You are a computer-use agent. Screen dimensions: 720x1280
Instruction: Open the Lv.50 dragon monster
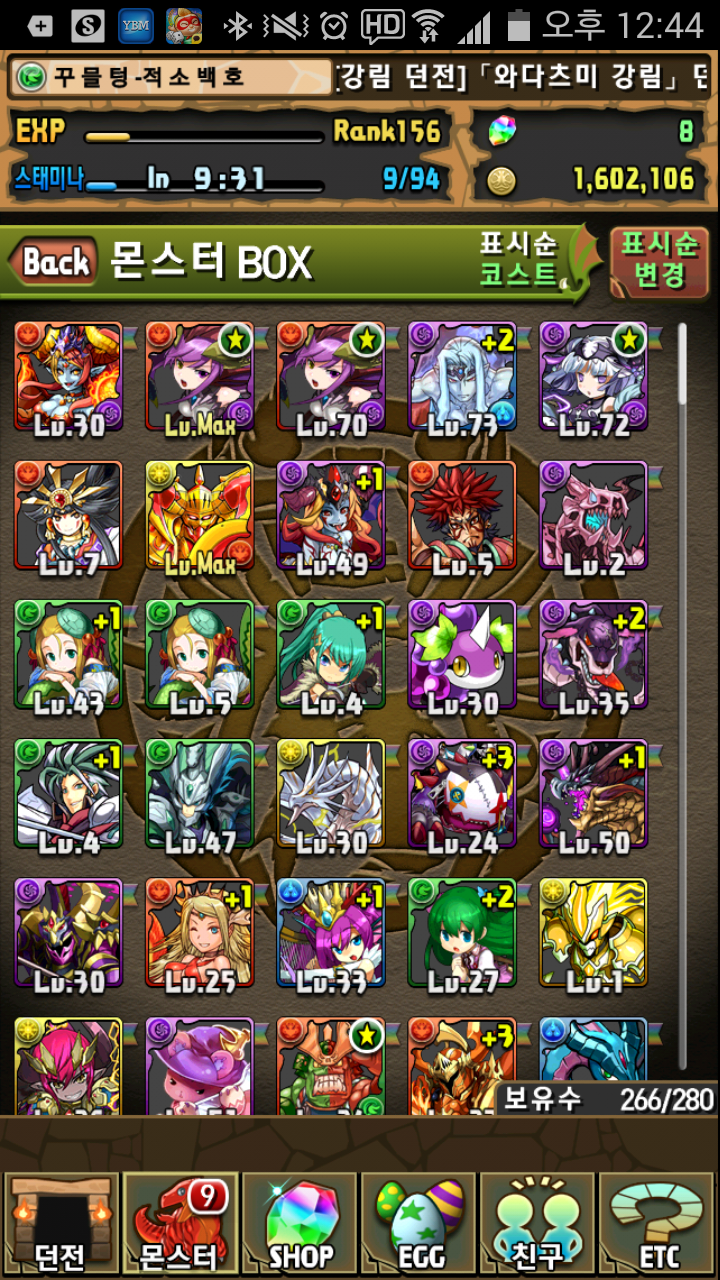coord(594,793)
